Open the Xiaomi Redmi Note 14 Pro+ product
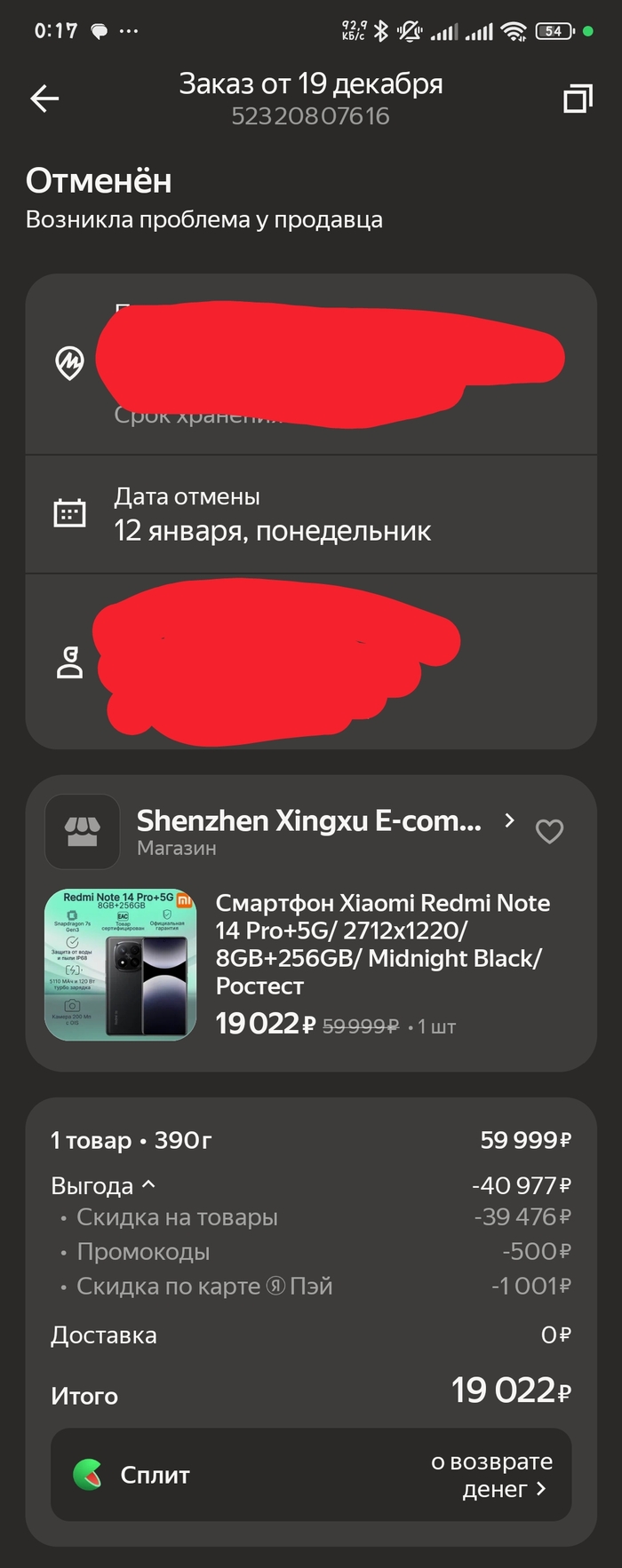Image resolution: width=622 pixels, height=1568 pixels. (382, 945)
